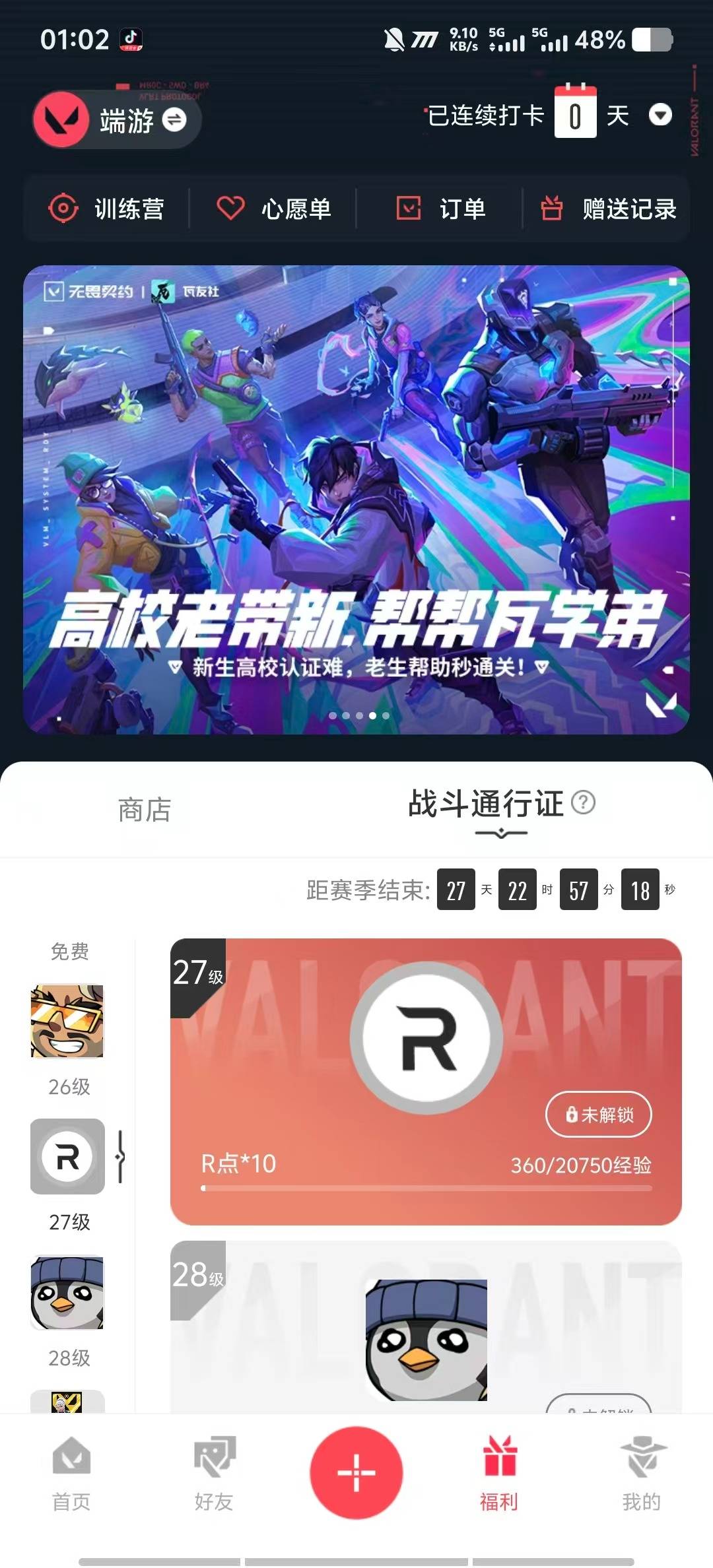Open the 我的 profile tab
Viewport: 713px width, 1568px height.
(x=642, y=1473)
